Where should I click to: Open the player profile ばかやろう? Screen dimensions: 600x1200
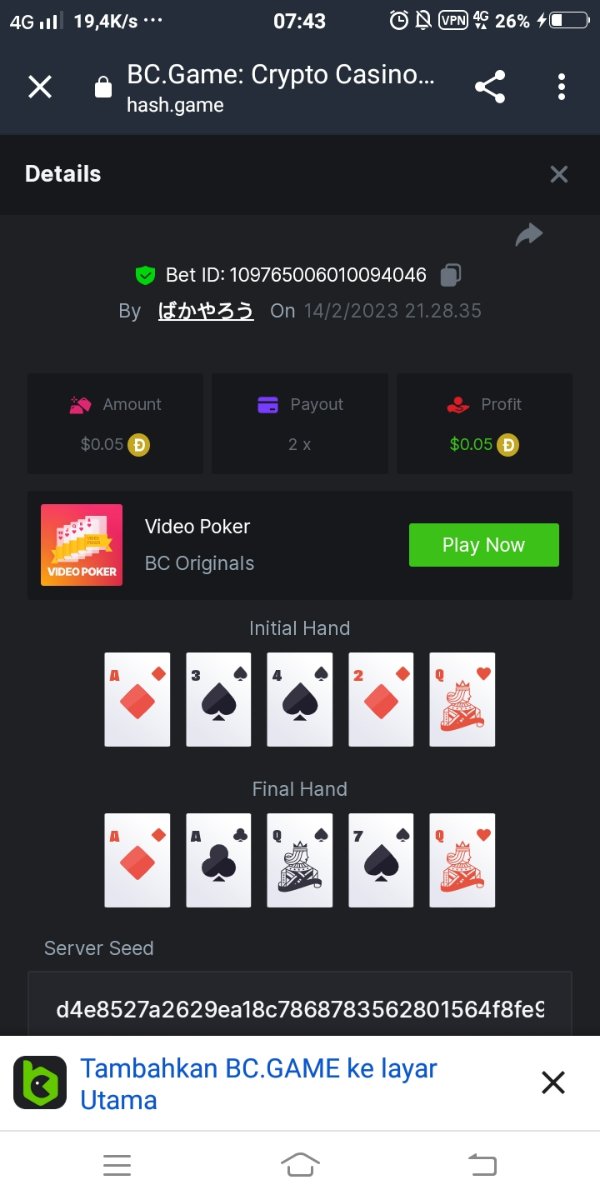tap(206, 311)
